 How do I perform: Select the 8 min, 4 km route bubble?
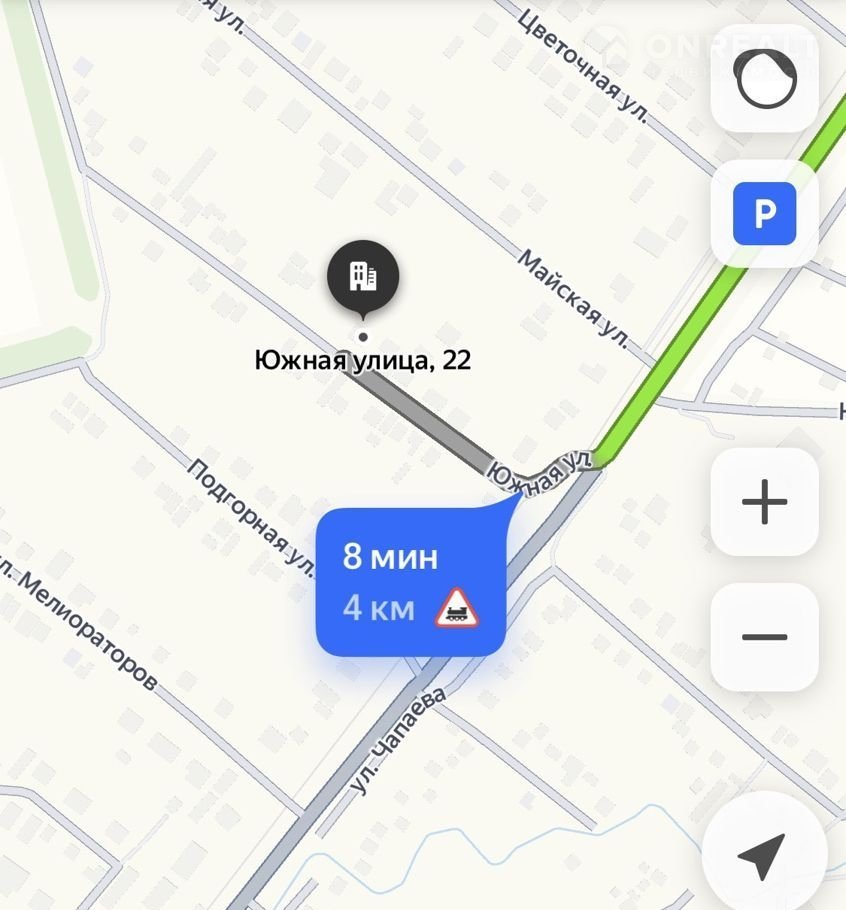410,582
